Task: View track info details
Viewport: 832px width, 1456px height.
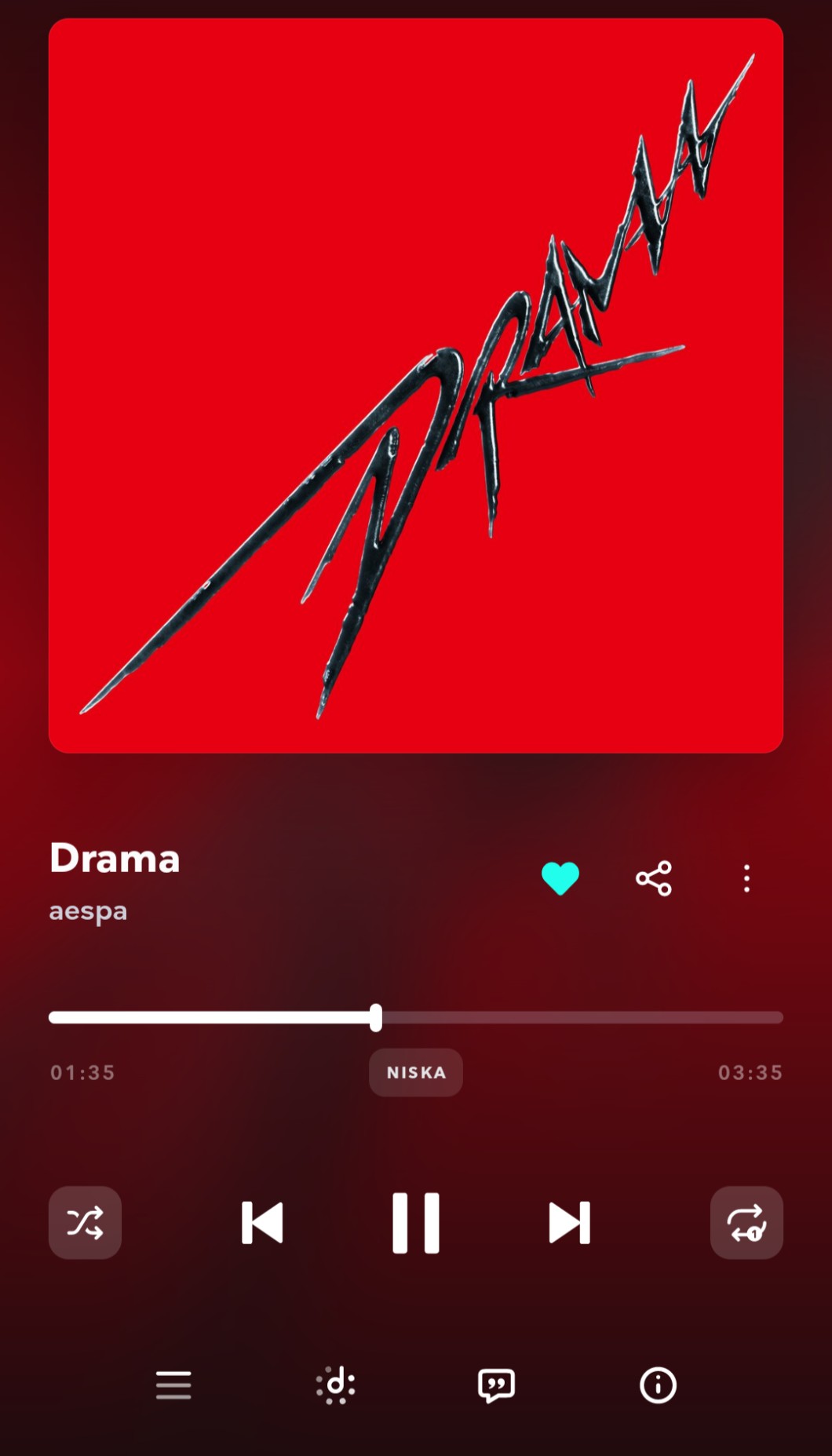Action: (x=658, y=1385)
